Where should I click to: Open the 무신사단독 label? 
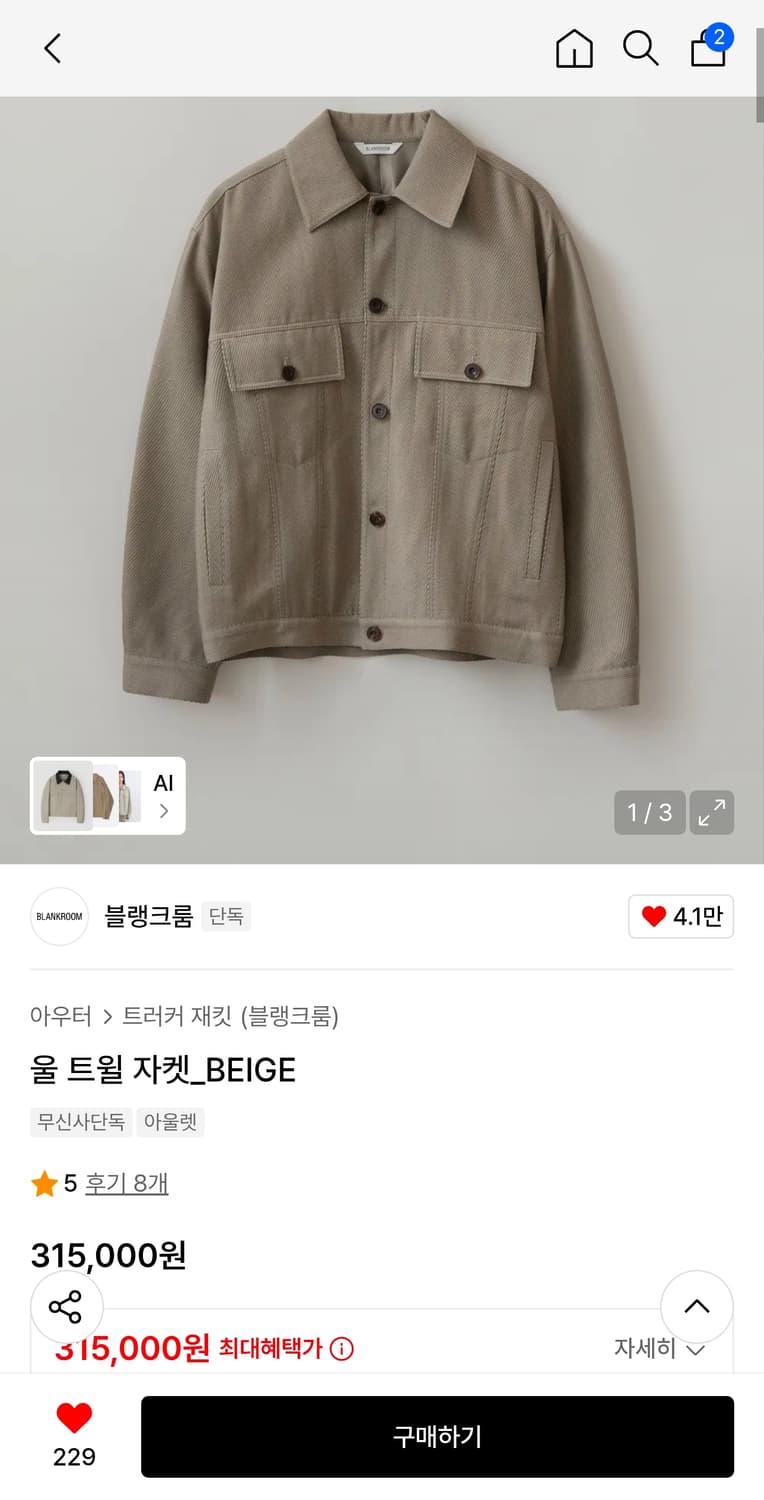click(x=81, y=1122)
